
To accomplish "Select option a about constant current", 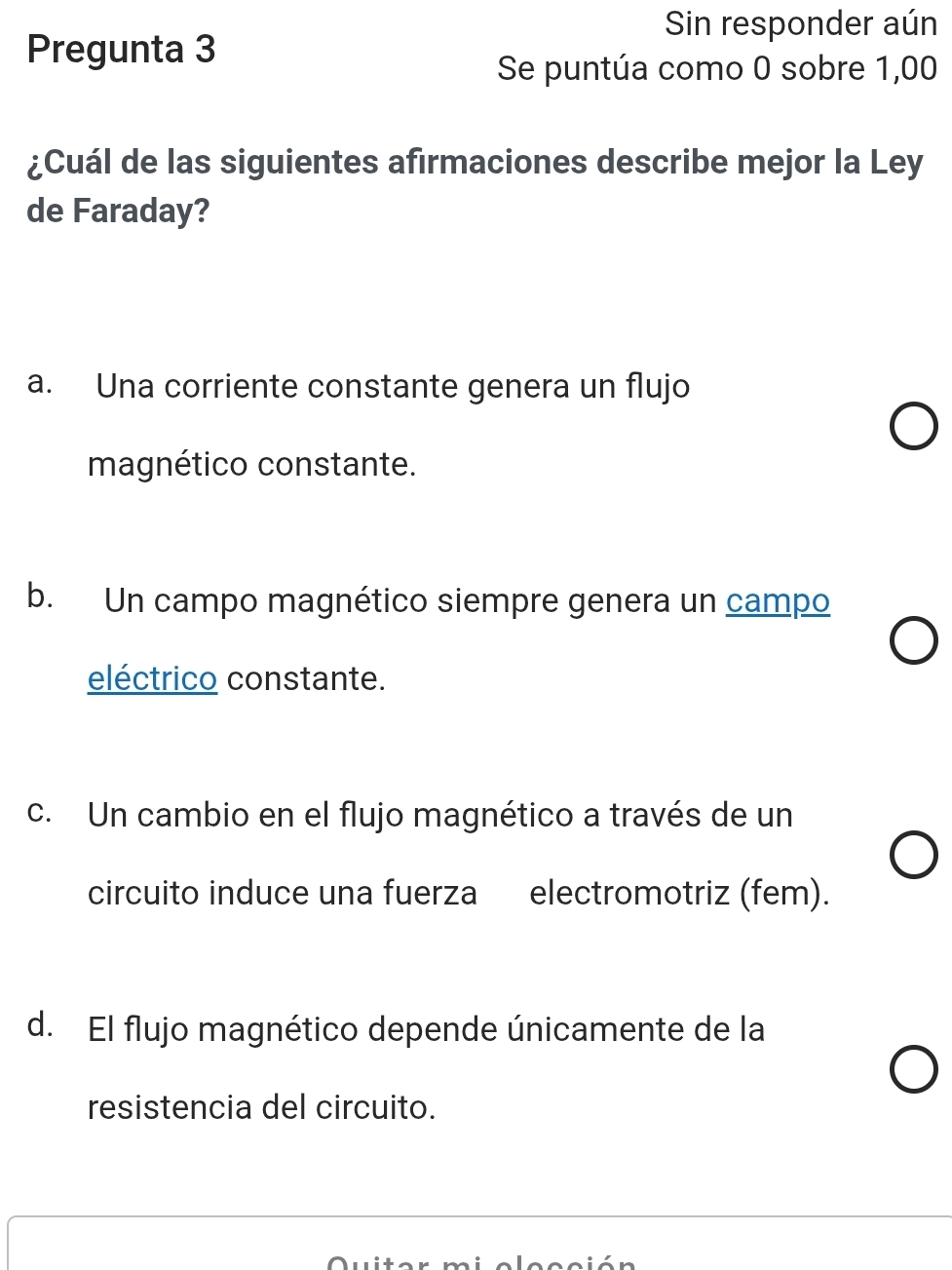I will tap(913, 428).
